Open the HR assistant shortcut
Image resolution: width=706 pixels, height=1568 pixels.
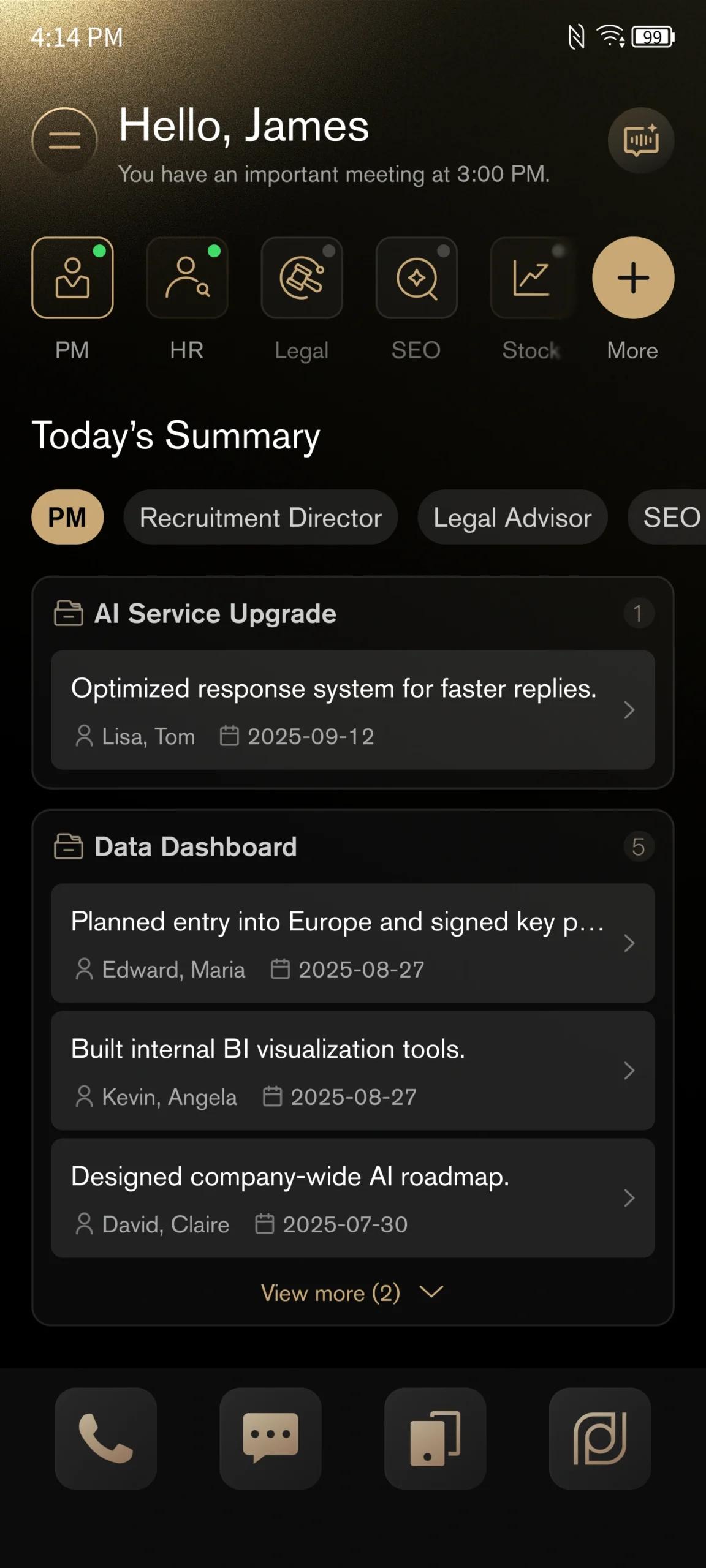point(187,278)
